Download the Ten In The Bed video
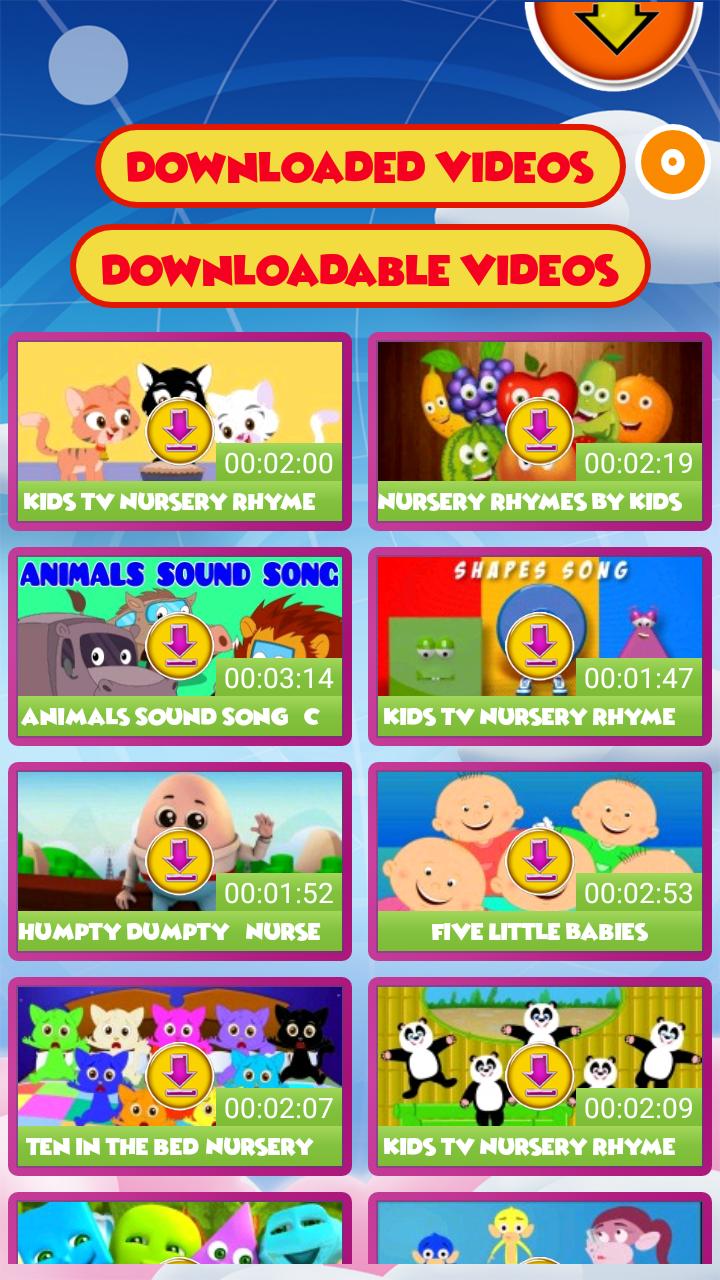 point(180,1077)
